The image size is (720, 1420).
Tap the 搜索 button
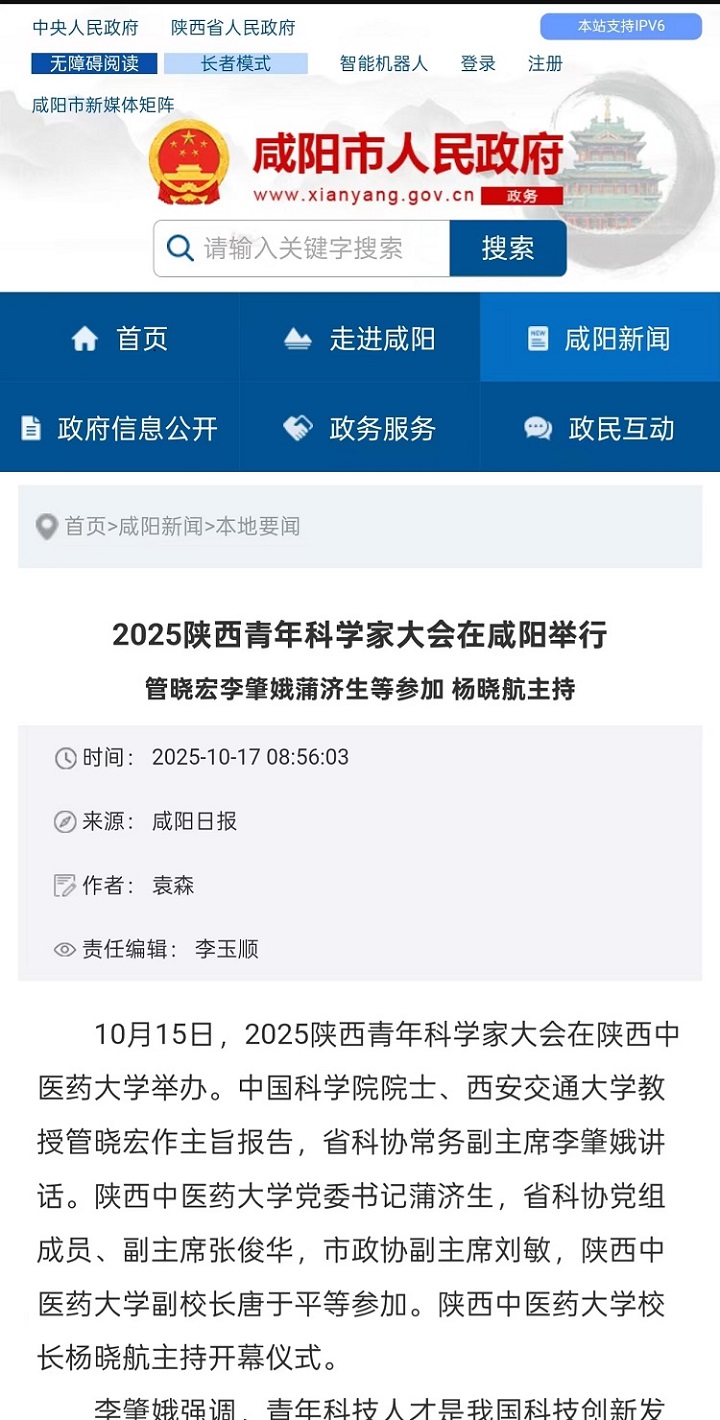pos(508,248)
